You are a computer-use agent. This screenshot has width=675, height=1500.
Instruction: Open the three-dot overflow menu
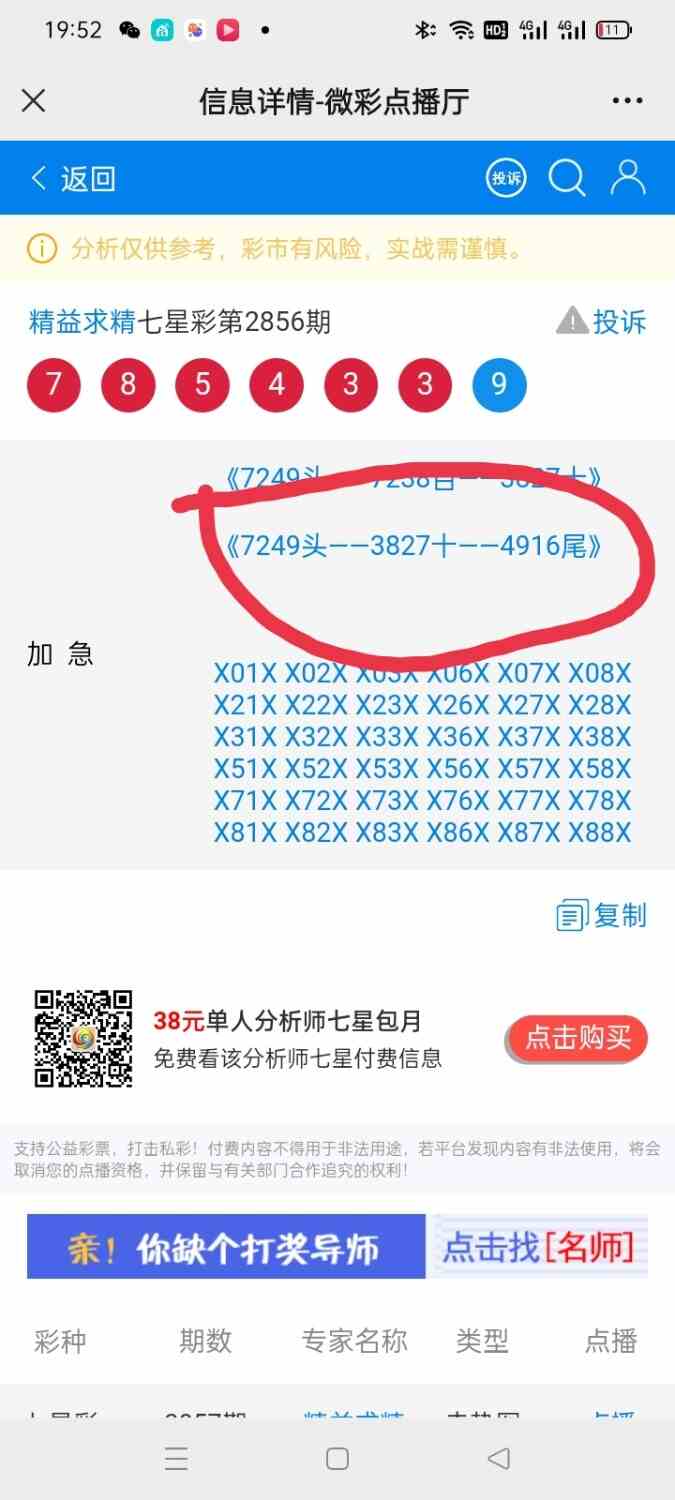coord(627,101)
